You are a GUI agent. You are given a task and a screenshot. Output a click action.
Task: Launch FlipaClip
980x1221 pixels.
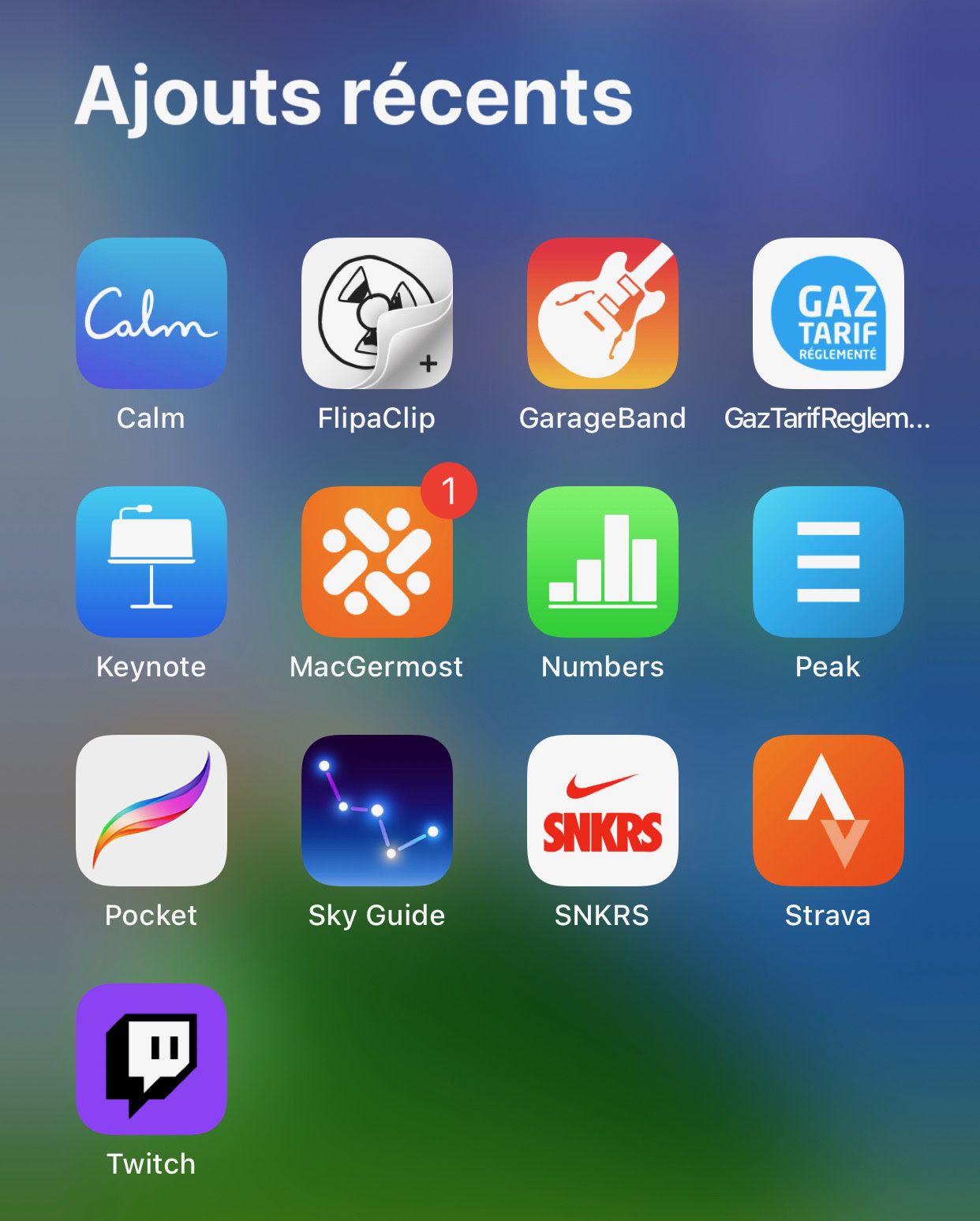pos(376,313)
